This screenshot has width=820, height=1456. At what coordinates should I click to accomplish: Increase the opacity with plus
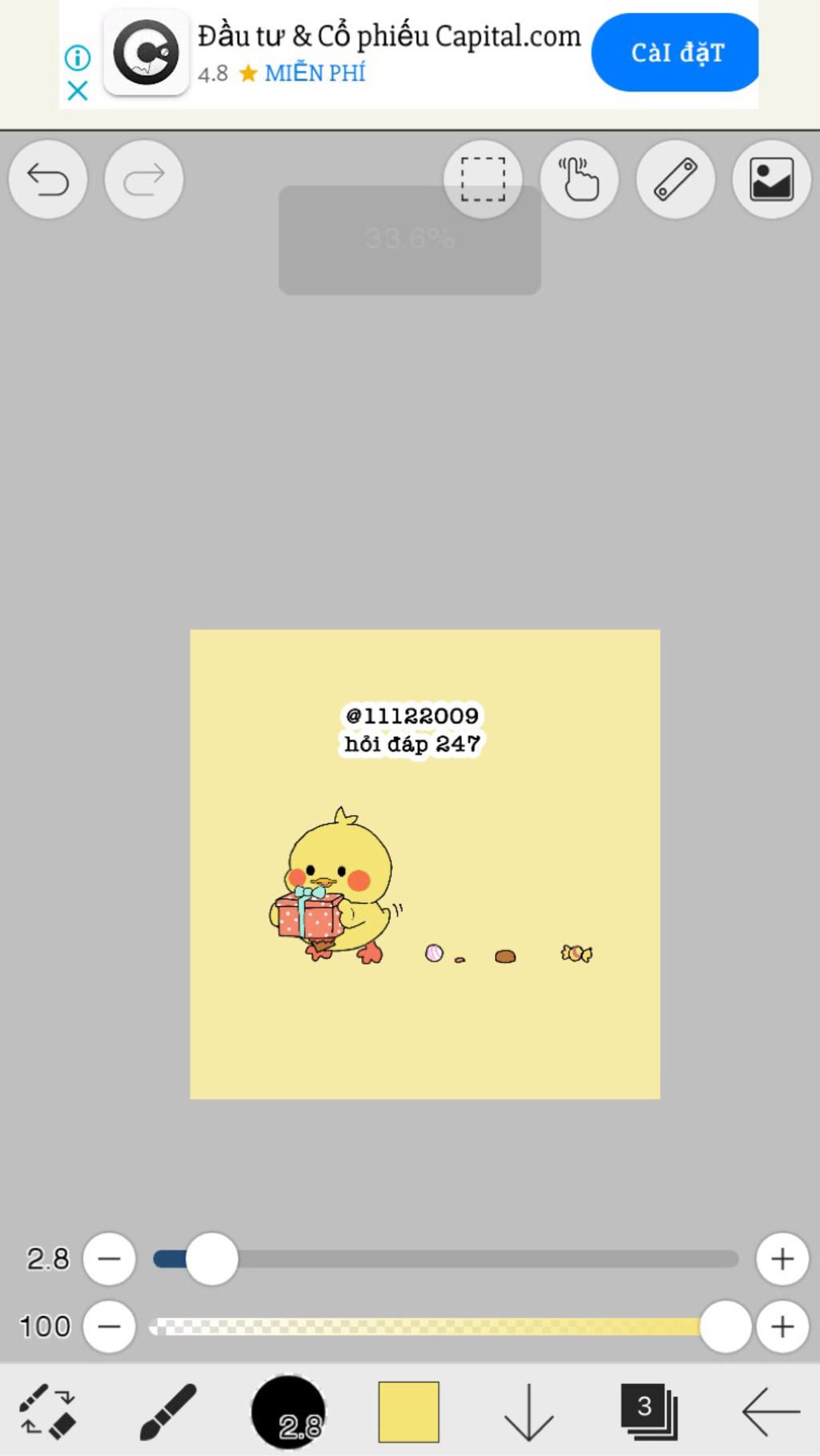coord(782,1326)
